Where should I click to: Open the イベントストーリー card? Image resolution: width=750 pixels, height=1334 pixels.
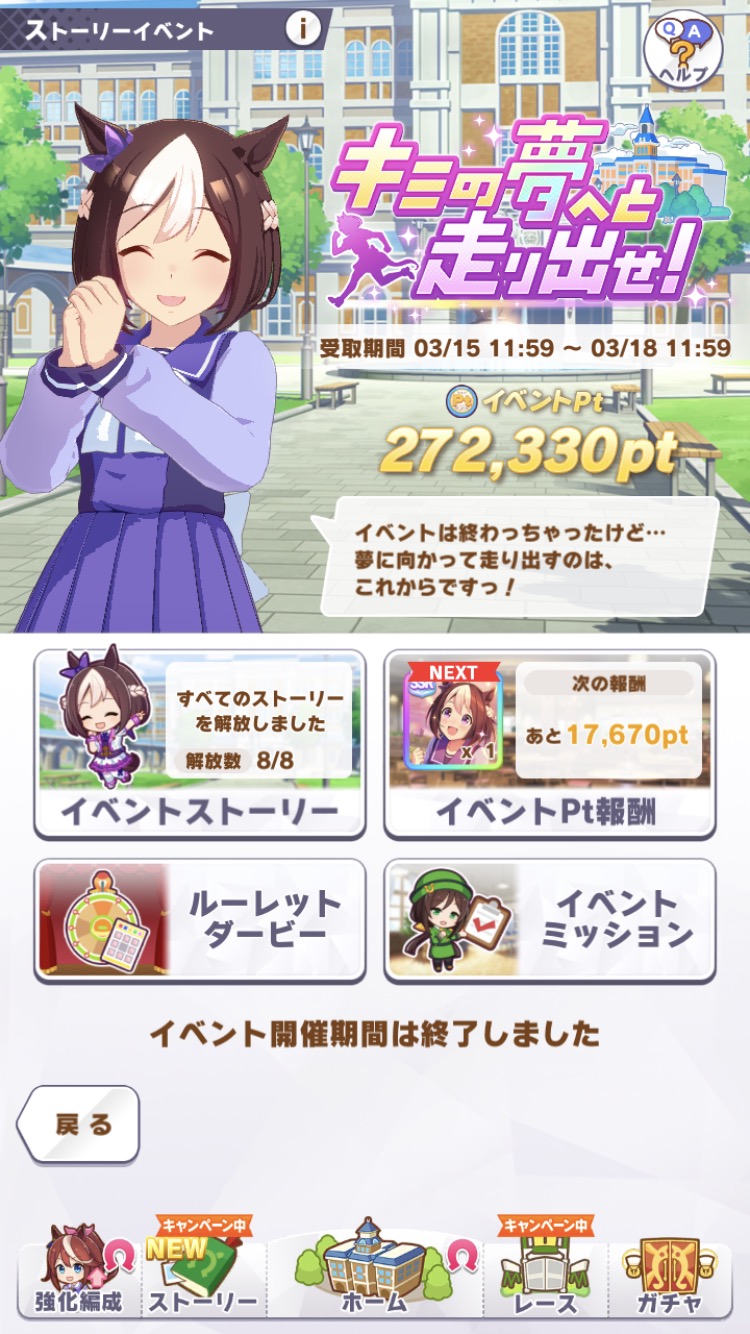pos(199,743)
